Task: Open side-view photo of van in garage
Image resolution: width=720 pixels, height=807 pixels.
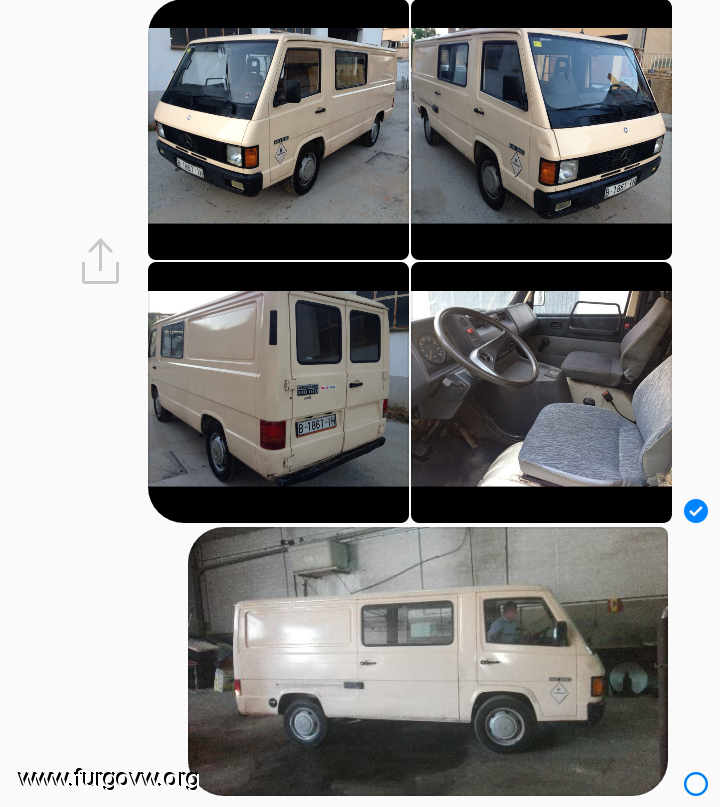Action: pyautogui.click(x=427, y=660)
